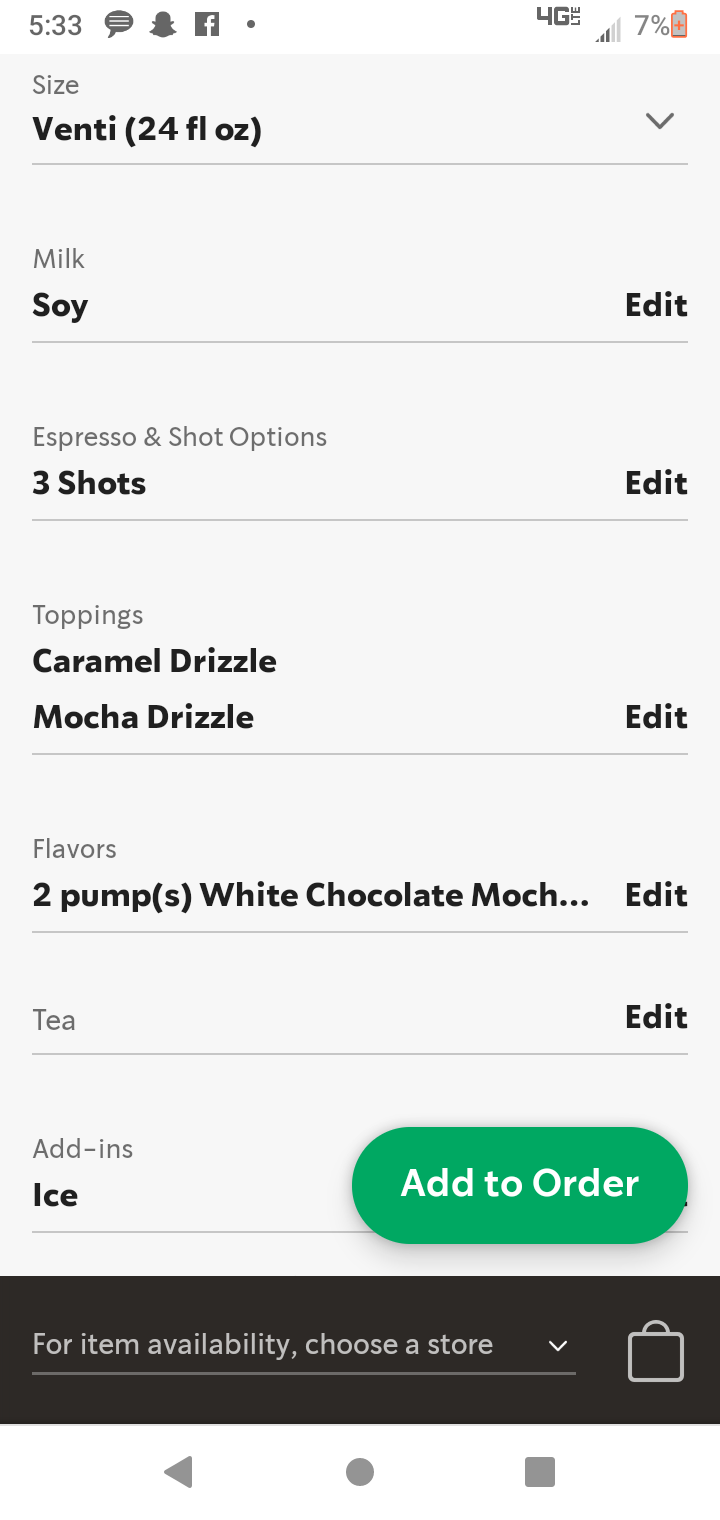720x1520 pixels.
Task: Tap the Add to Order button
Action: pyautogui.click(x=519, y=1184)
